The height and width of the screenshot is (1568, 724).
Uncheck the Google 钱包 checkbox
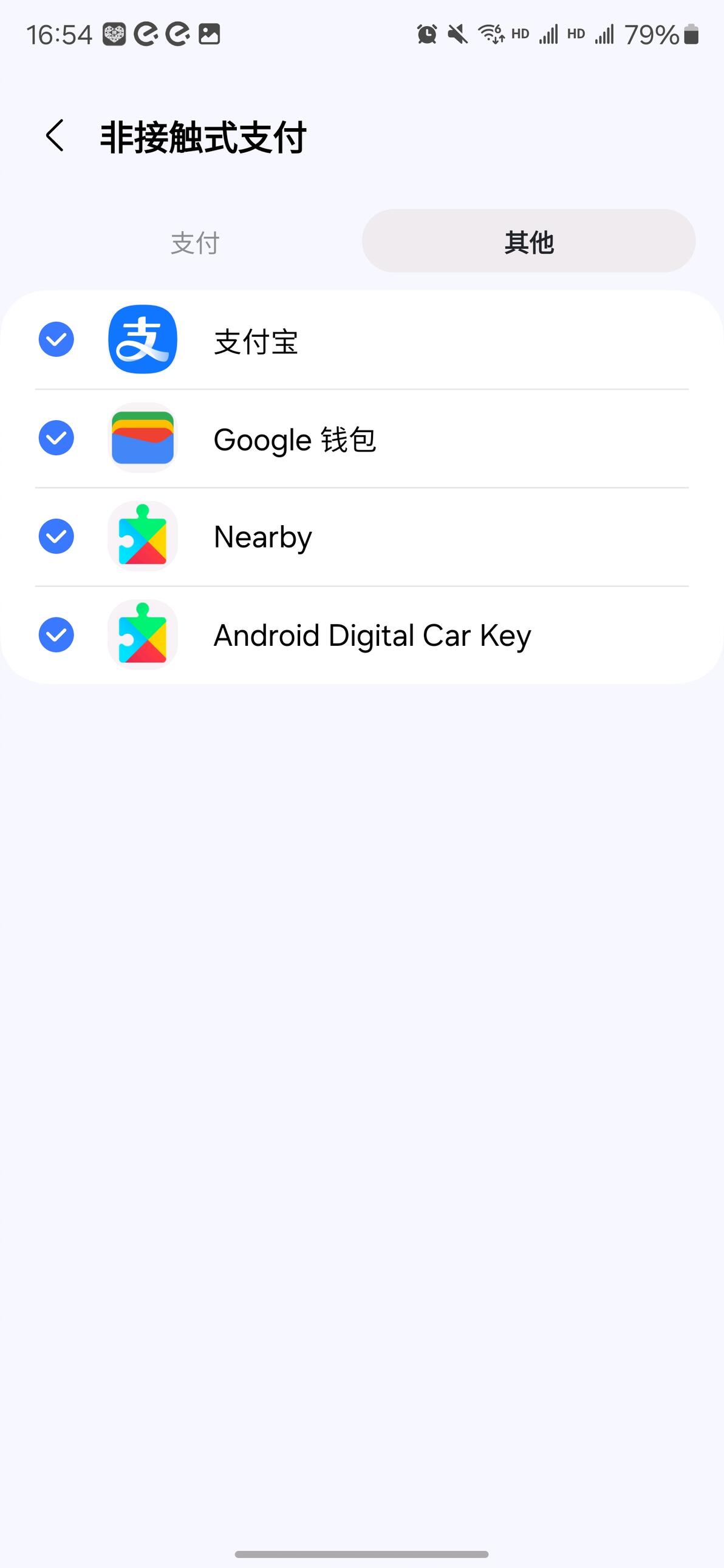tap(56, 438)
